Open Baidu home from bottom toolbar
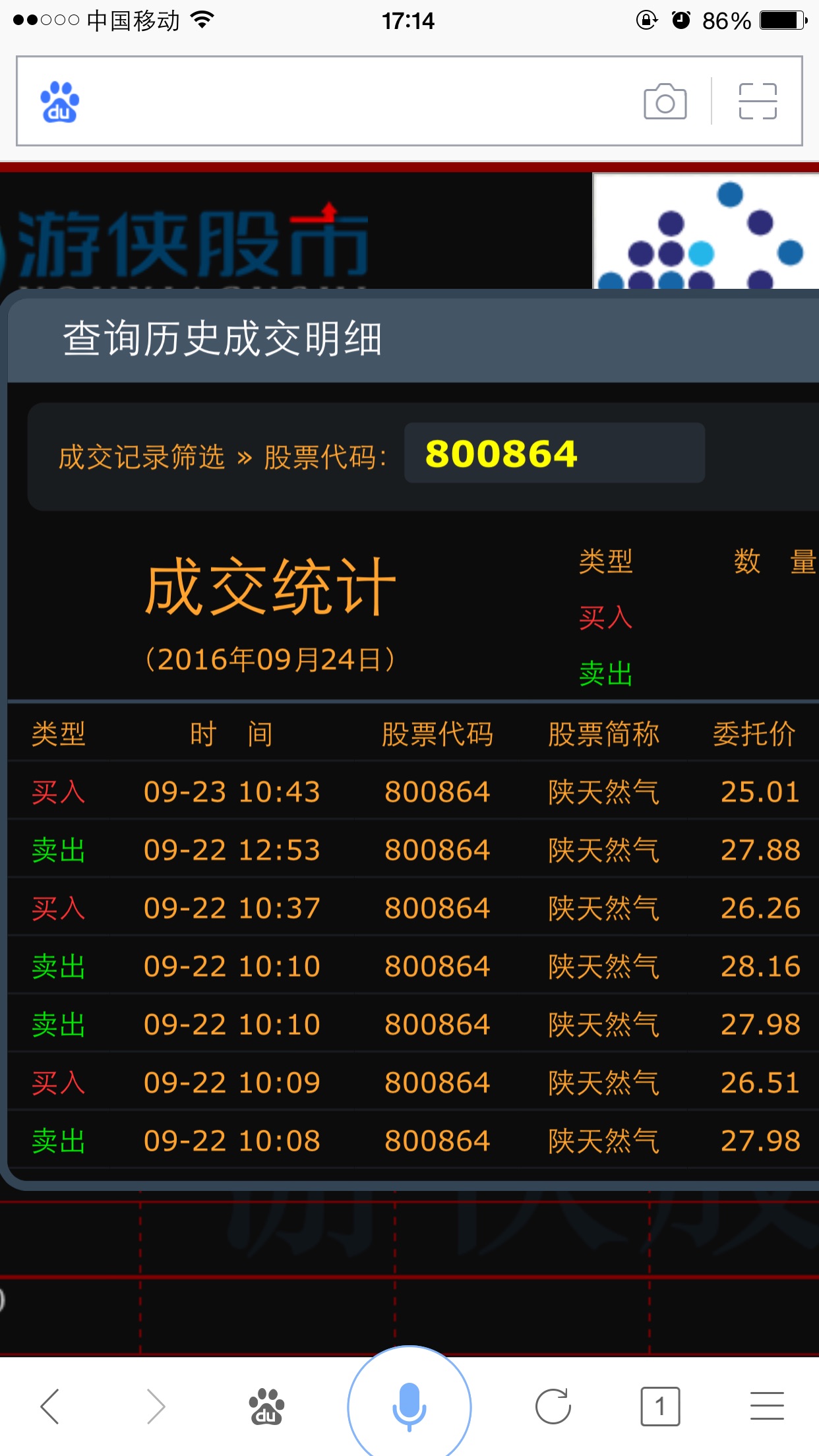This screenshot has height=1456, width=819. click(x=266, y=1406)
